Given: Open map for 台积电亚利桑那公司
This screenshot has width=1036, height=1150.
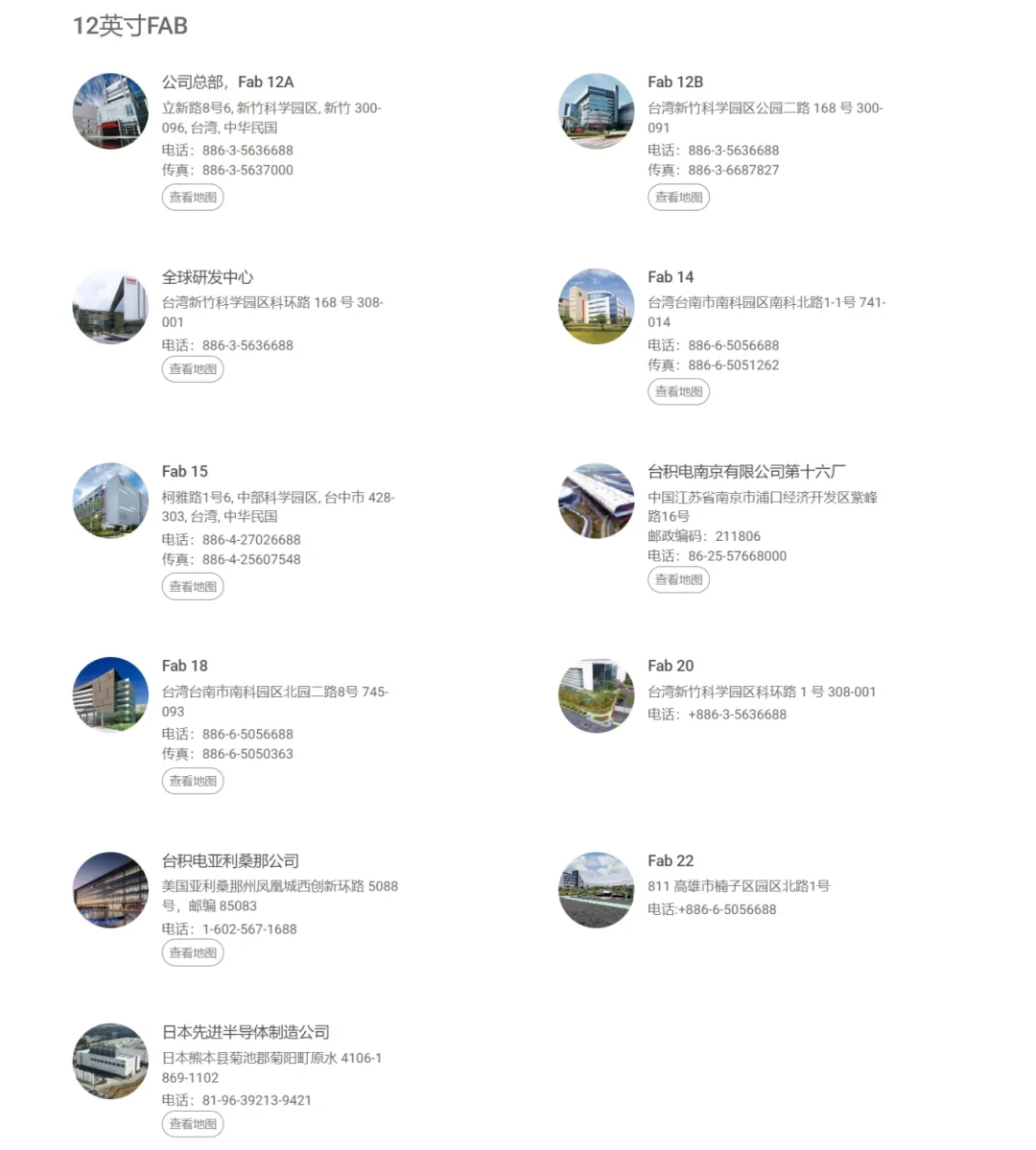Looking at the screenshot, I should pyautogui.click(x=193, y=952).
